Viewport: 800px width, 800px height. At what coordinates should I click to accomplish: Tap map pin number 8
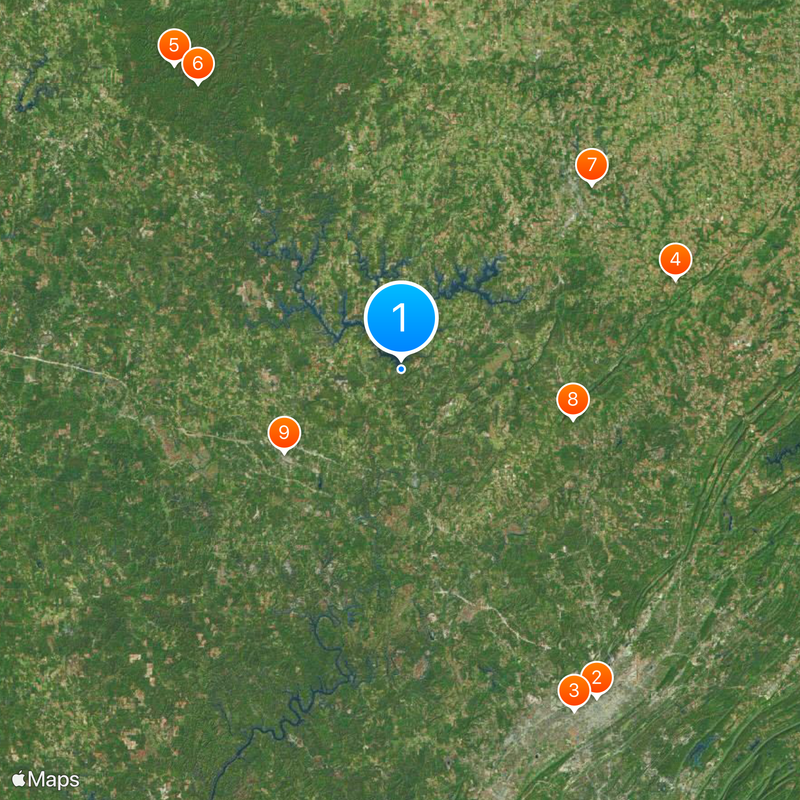click(x=573, y=400)
